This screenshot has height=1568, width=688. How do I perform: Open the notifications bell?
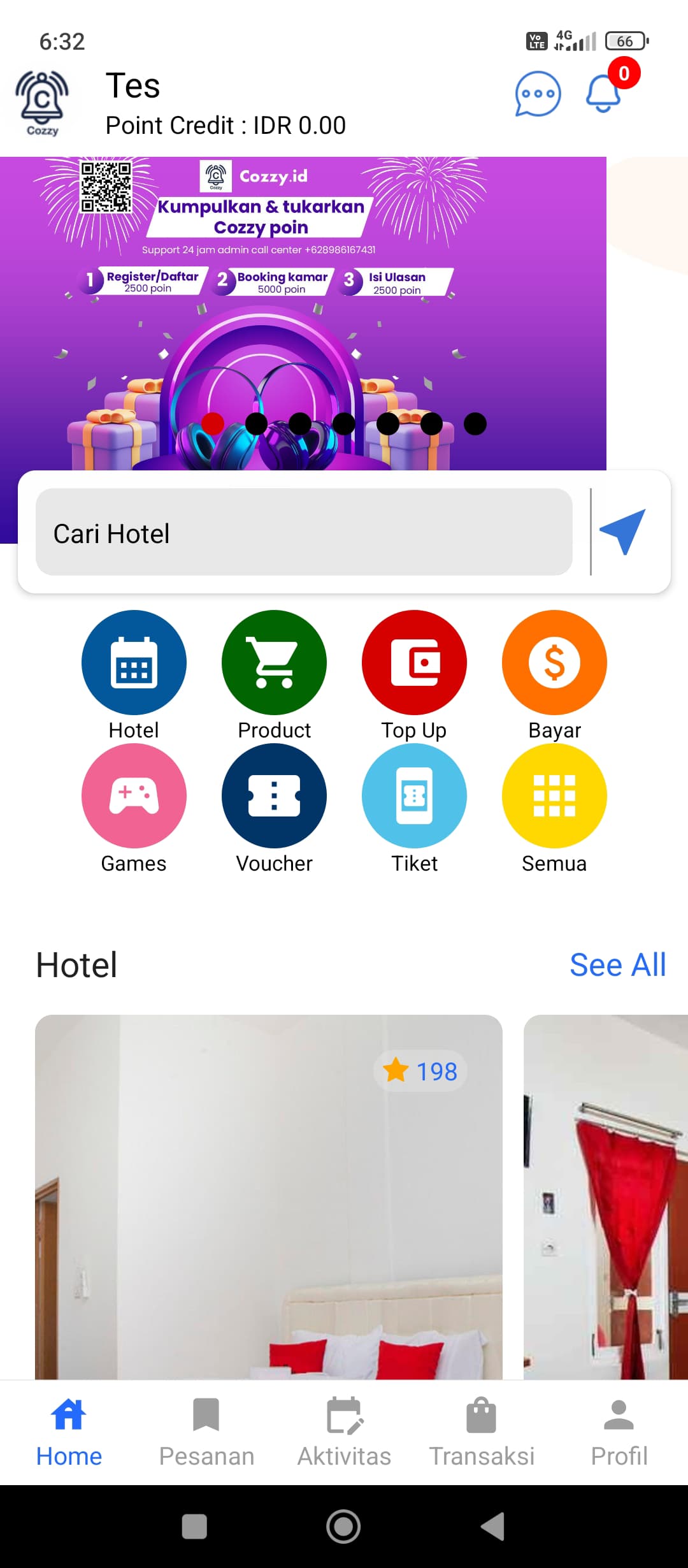[x=604, y=94]
